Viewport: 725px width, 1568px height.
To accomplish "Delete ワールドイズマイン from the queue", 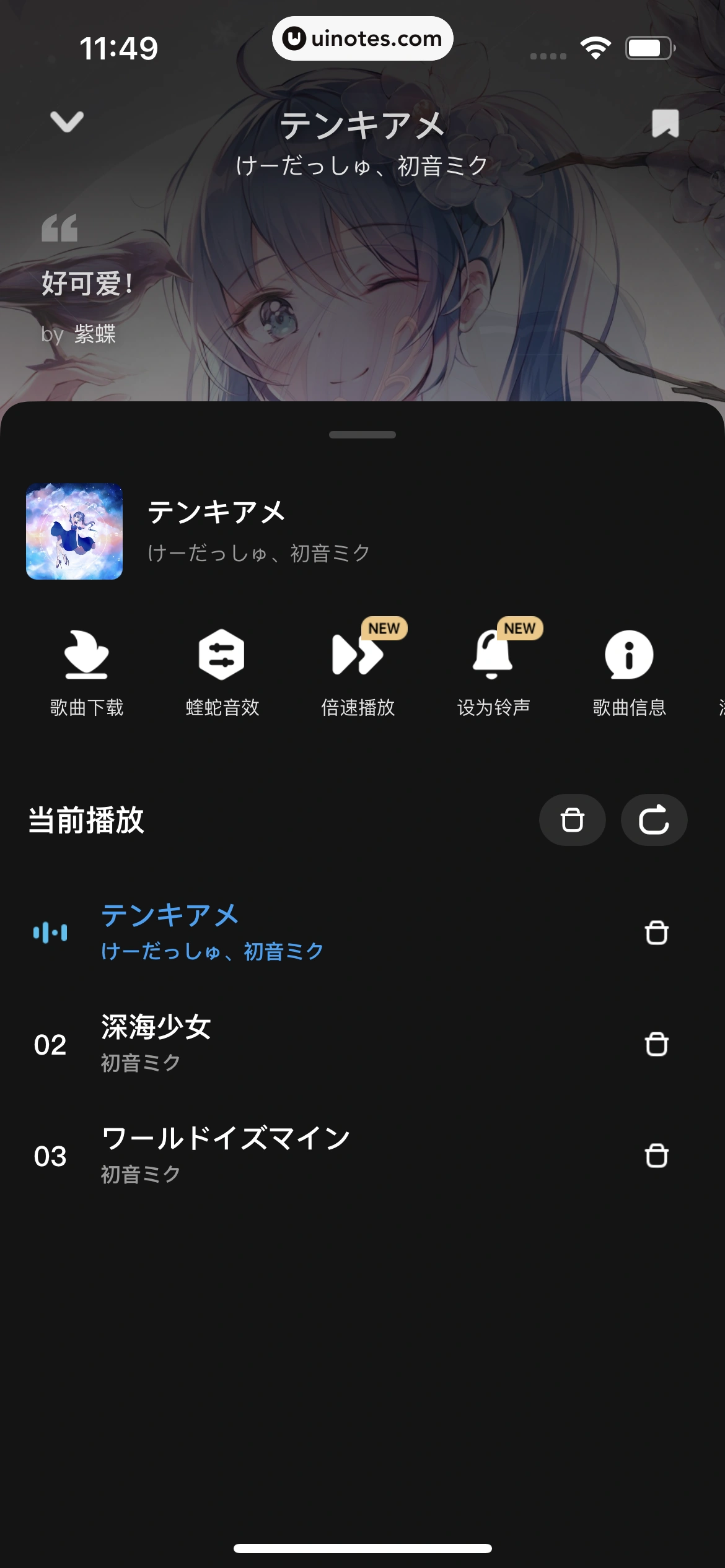I will coord(657,1154).
